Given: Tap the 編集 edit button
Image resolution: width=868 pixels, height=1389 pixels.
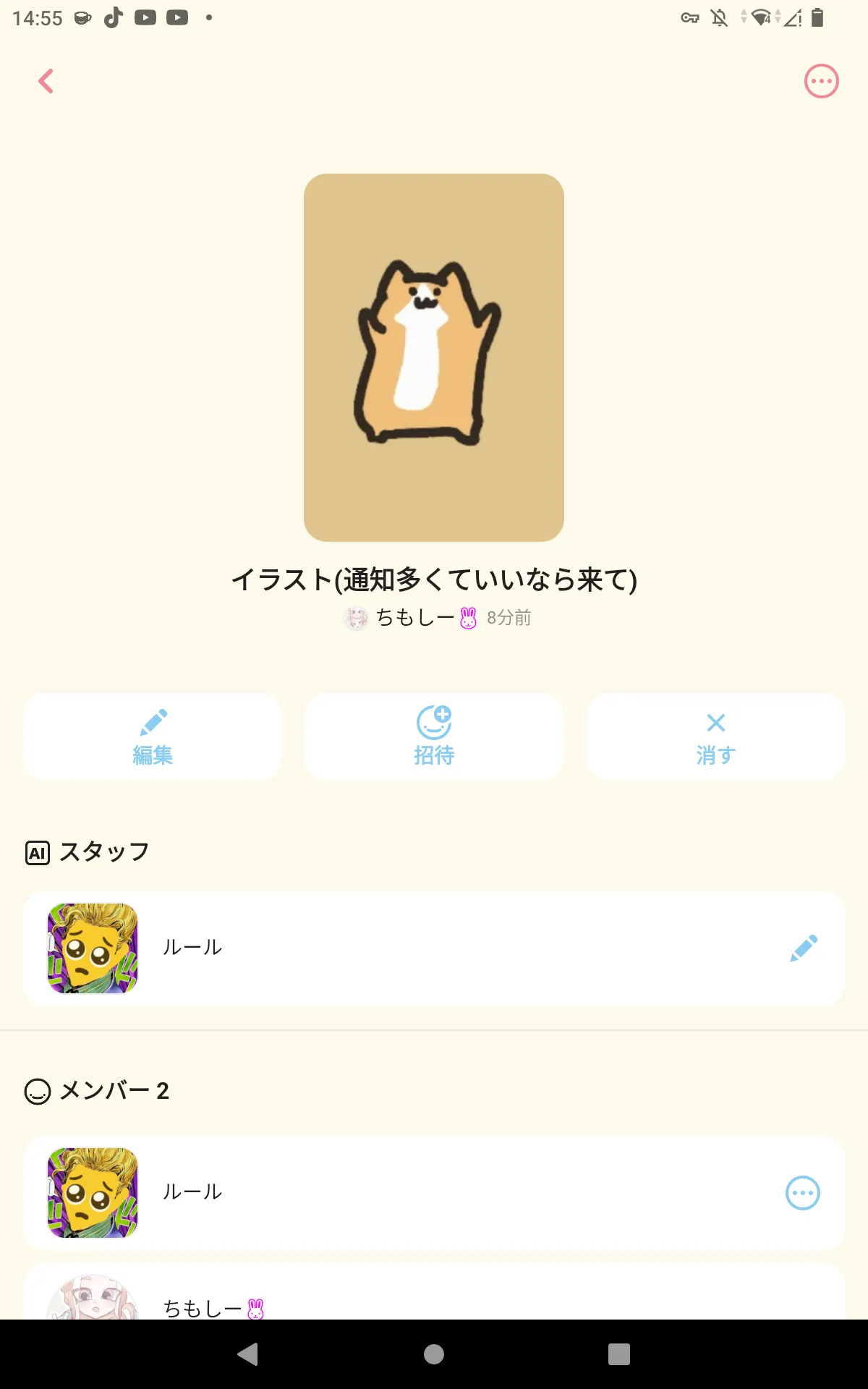Looking at the screenshot, I should pos(153,736).
